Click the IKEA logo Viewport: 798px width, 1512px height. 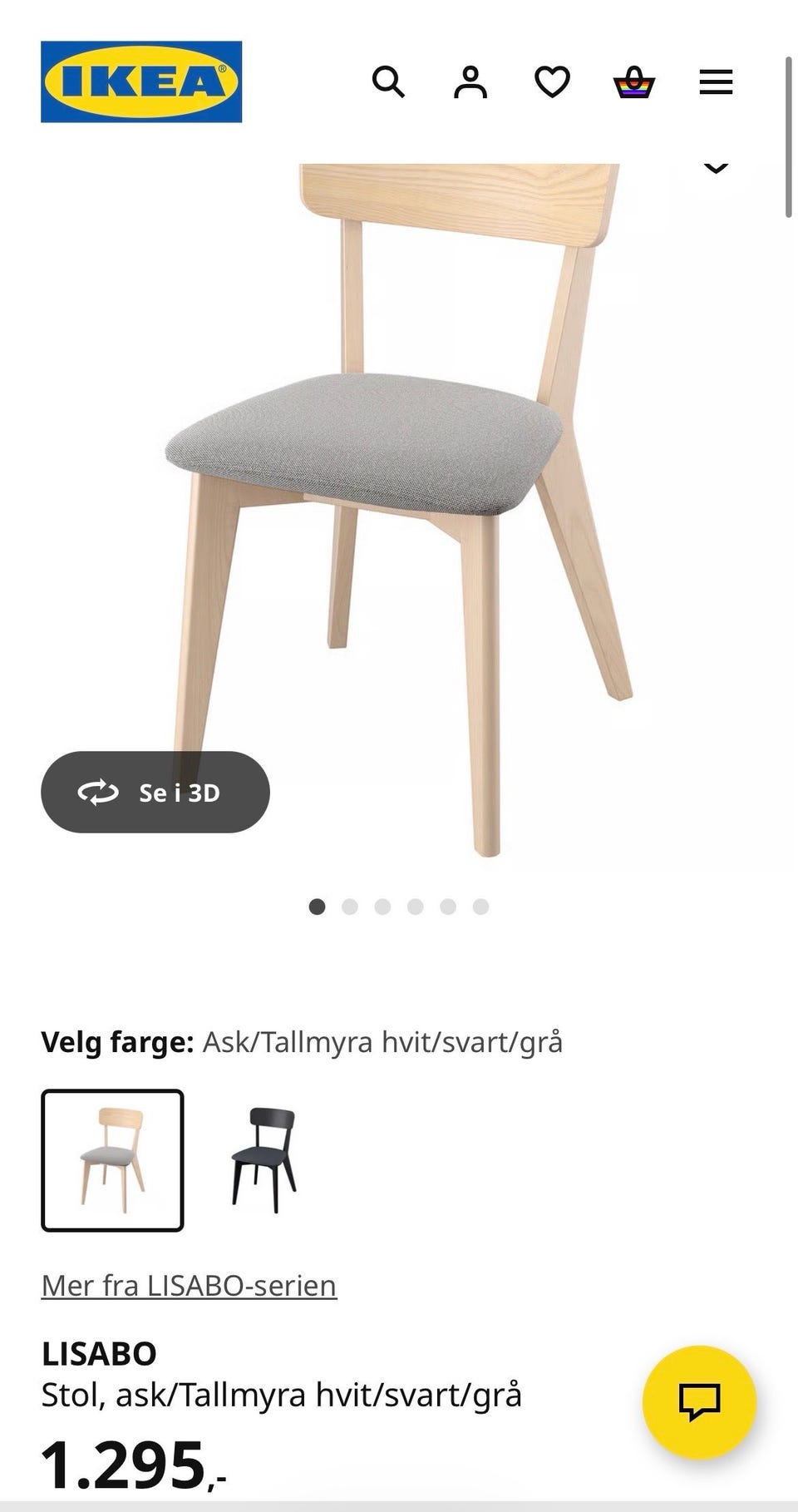point(141,81)
